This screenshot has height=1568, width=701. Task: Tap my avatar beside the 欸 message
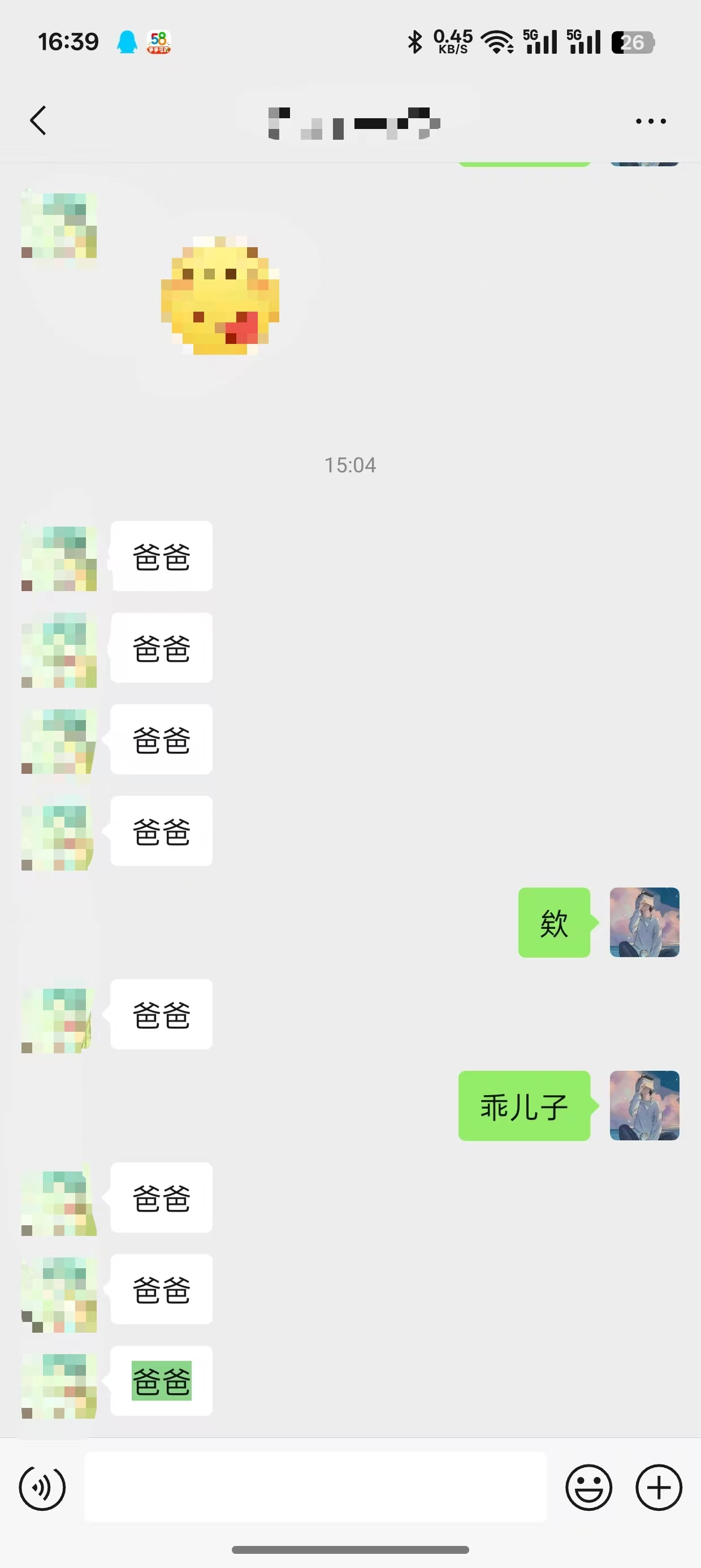(x=644, y=922)
